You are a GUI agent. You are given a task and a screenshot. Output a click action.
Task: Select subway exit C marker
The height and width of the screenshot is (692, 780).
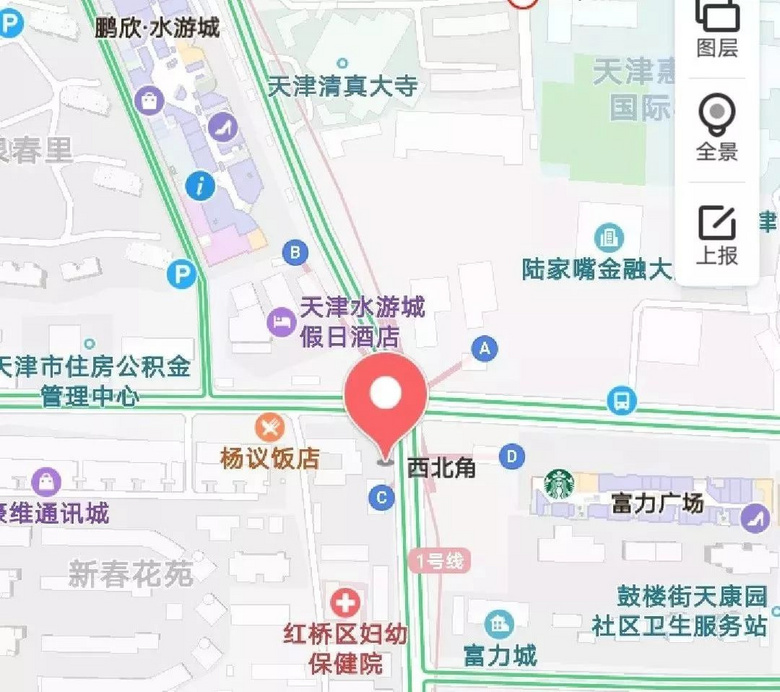[381, 497]
